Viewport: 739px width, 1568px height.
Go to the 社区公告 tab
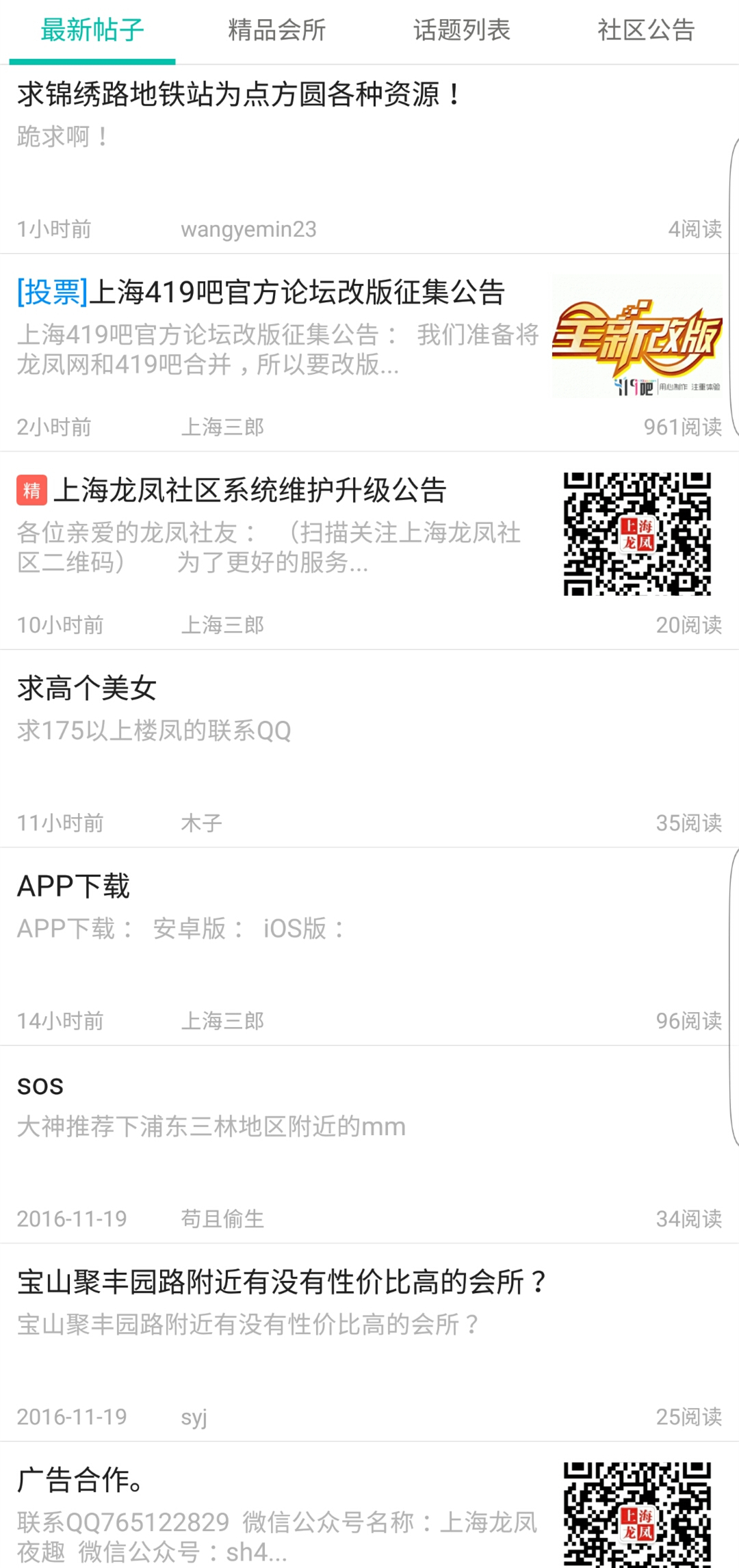pos(646,31)
